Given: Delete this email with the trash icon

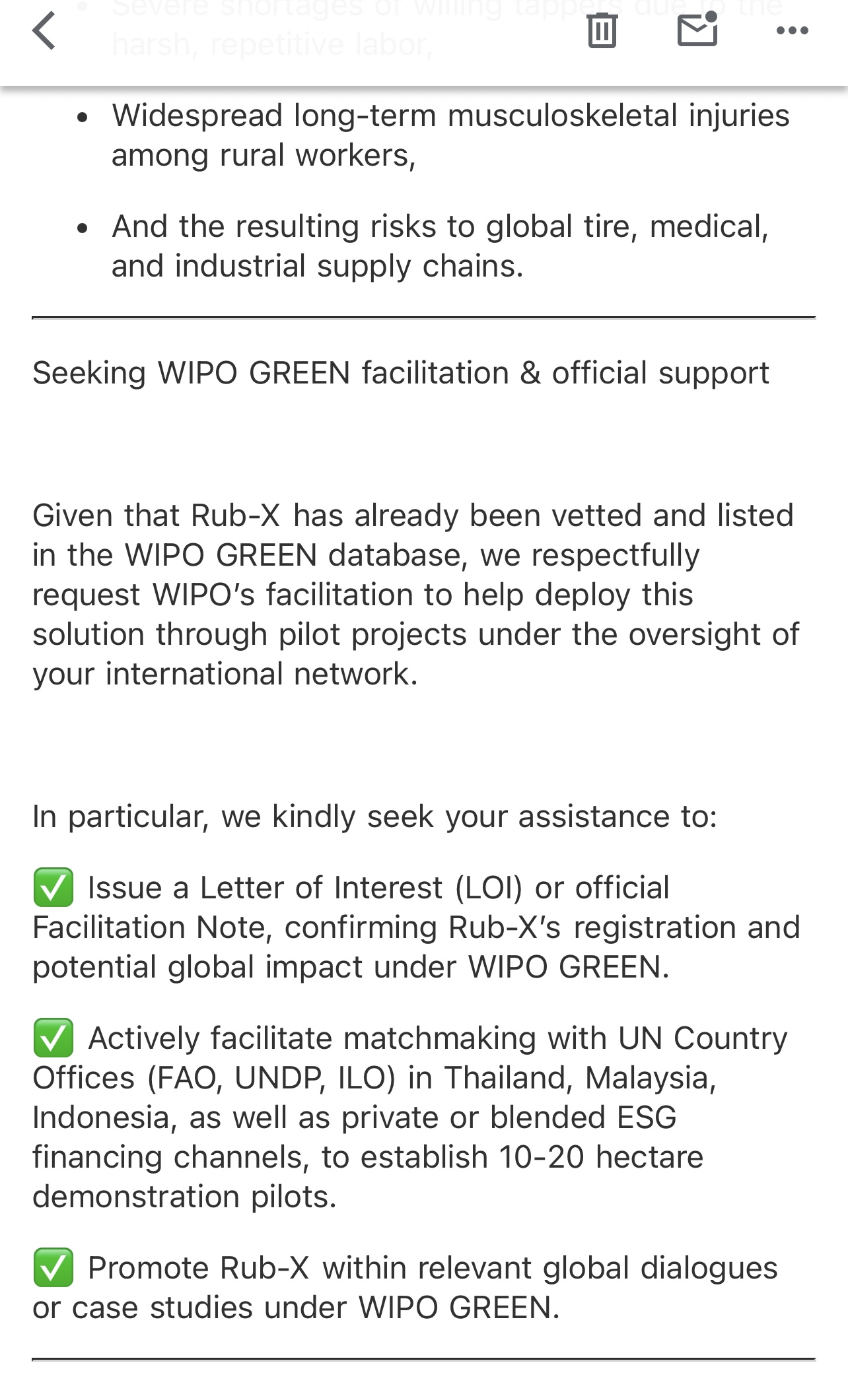Looking at the screenshot, I should (x=602, y=31).
